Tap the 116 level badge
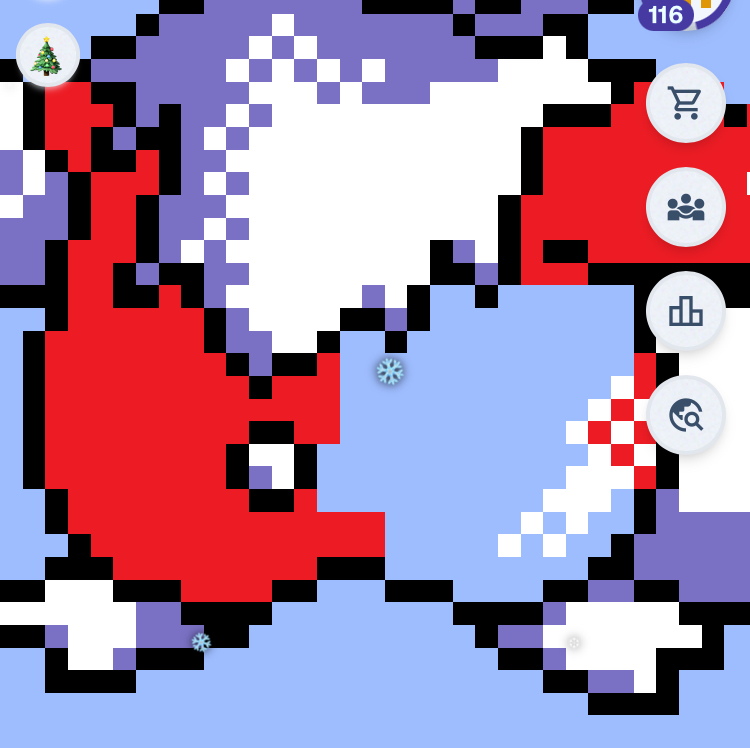750x748 pixels. [x=666, y=15]
